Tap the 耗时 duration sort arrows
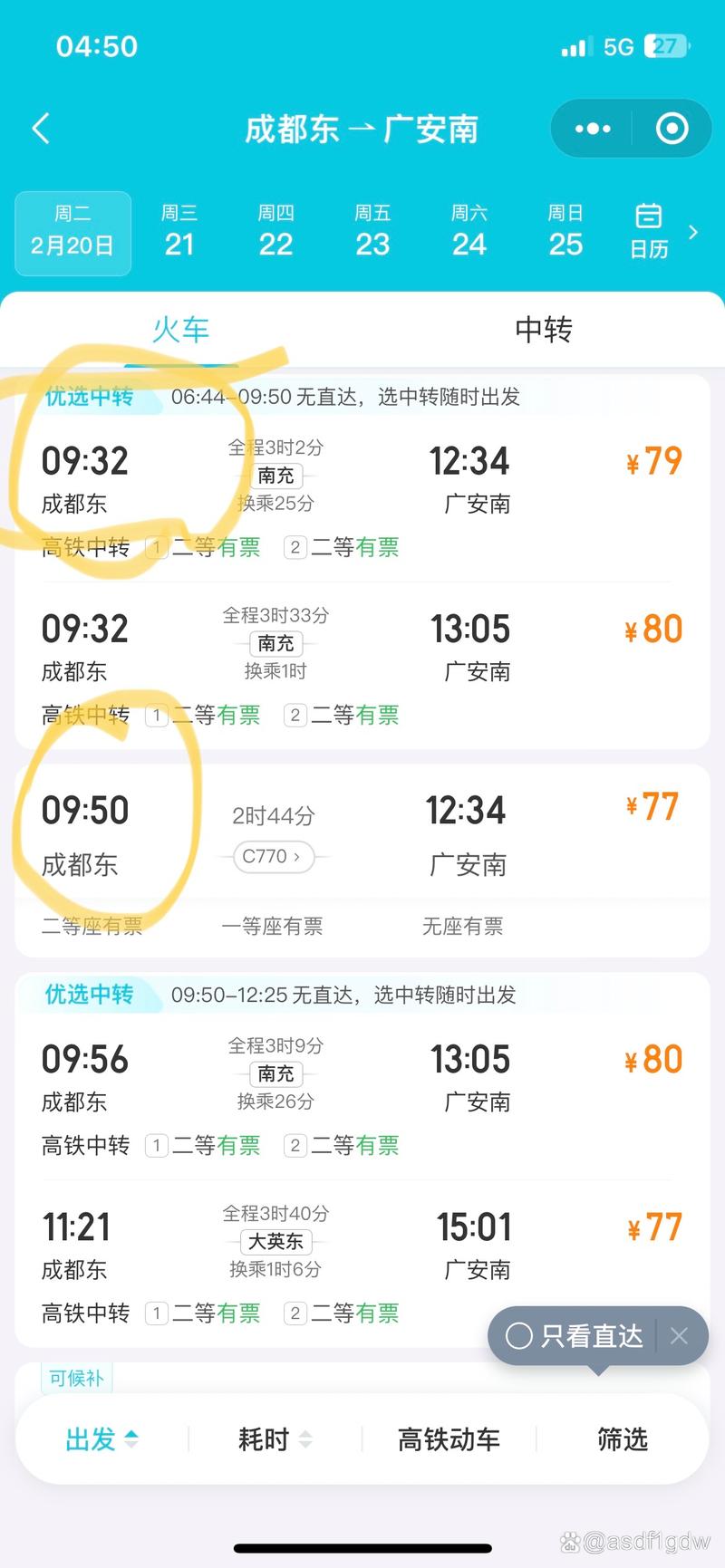The height and width of the screenshot is (1568, 725). click(x=304, y=1439)
